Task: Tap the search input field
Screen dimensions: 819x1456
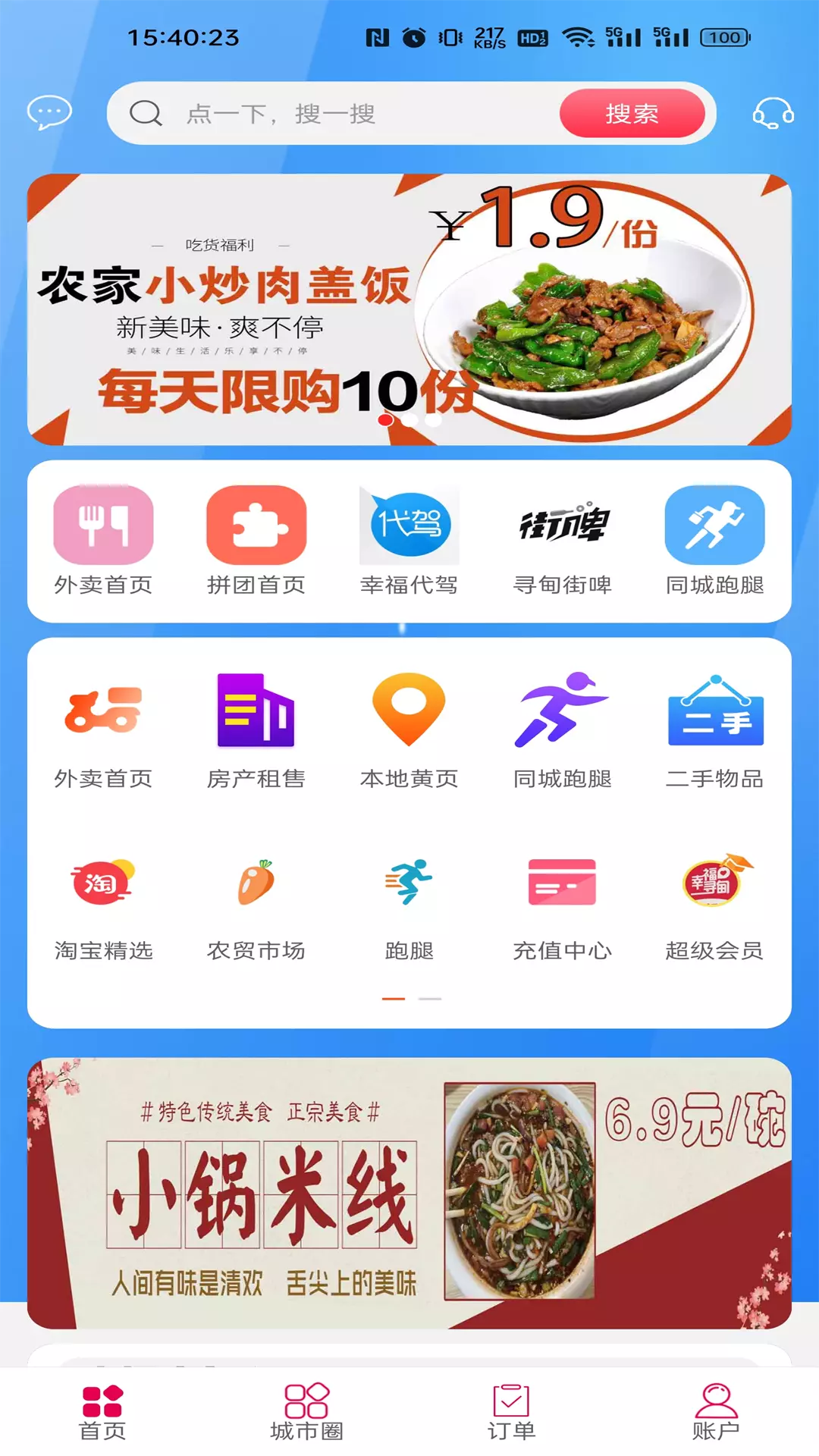Action: pos(334,114)
